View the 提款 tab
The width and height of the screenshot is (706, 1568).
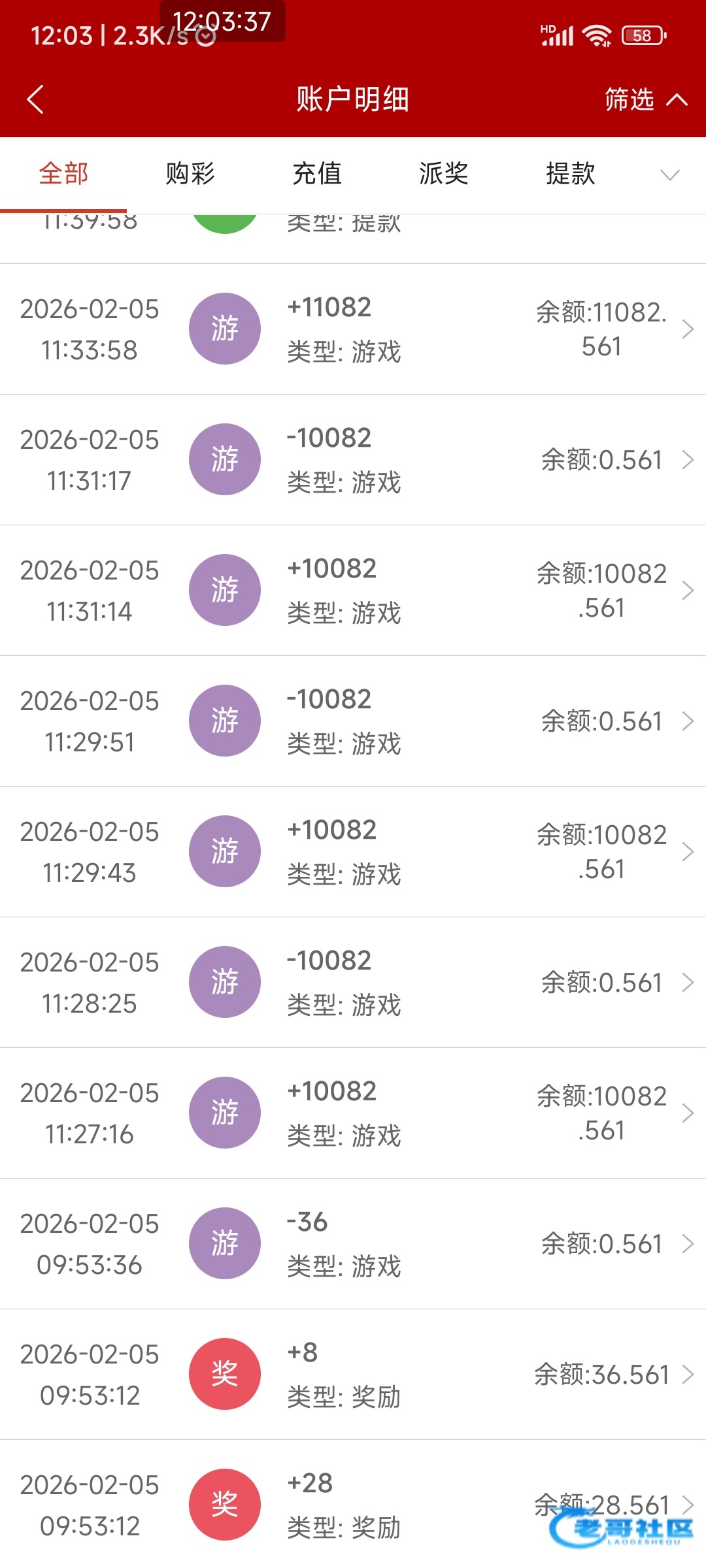571,174
